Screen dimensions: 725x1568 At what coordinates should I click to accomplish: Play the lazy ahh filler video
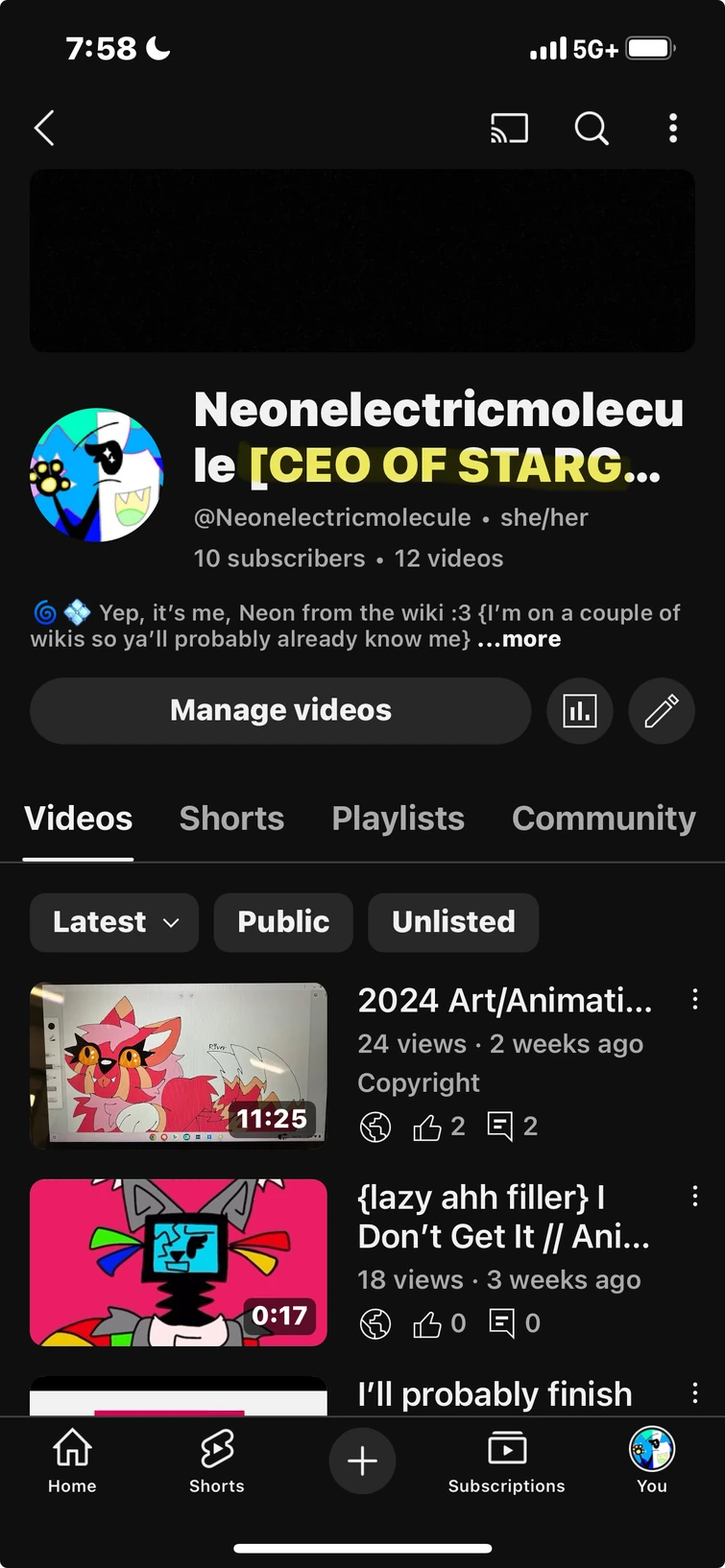(179, 1262)
